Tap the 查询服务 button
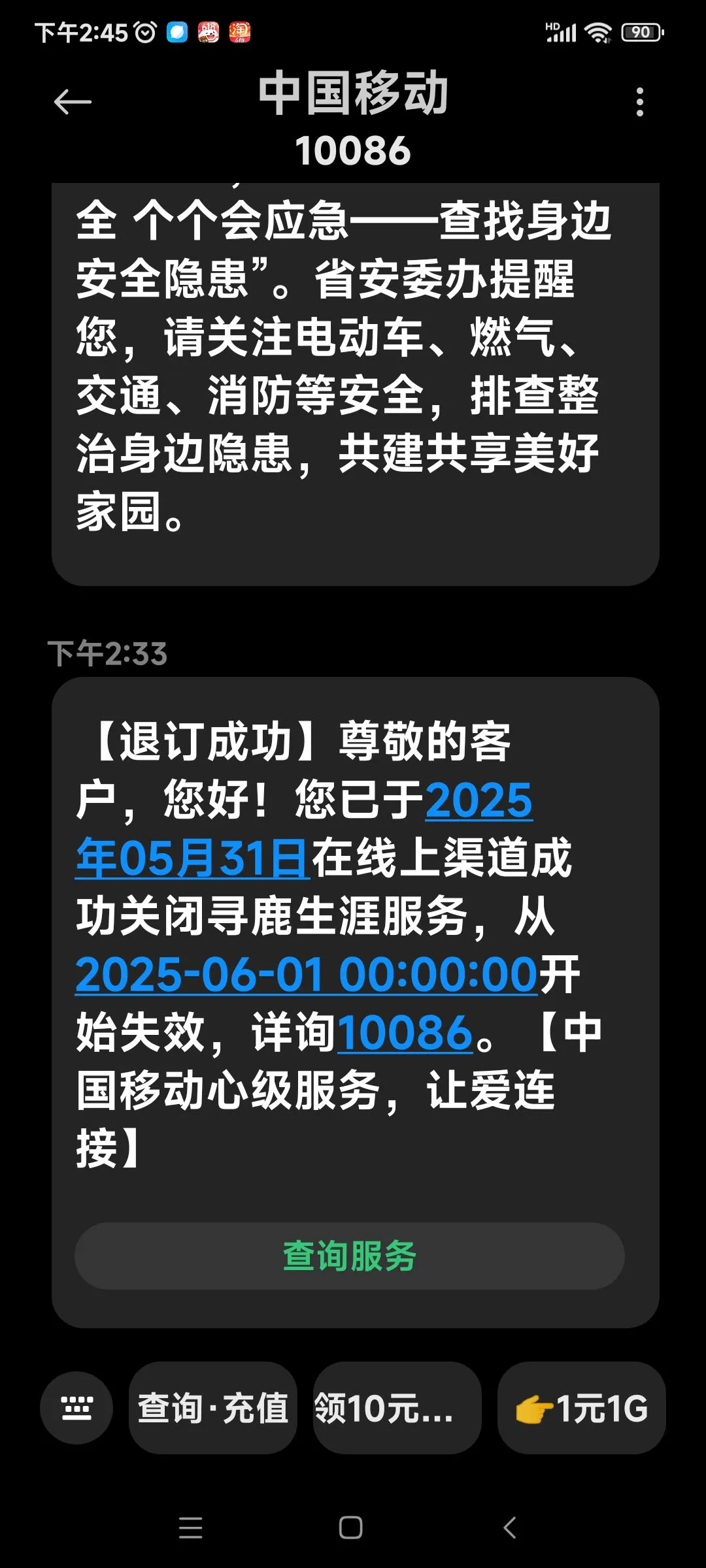This screenshot has width=706, height=1568. tap(350, 1256)
